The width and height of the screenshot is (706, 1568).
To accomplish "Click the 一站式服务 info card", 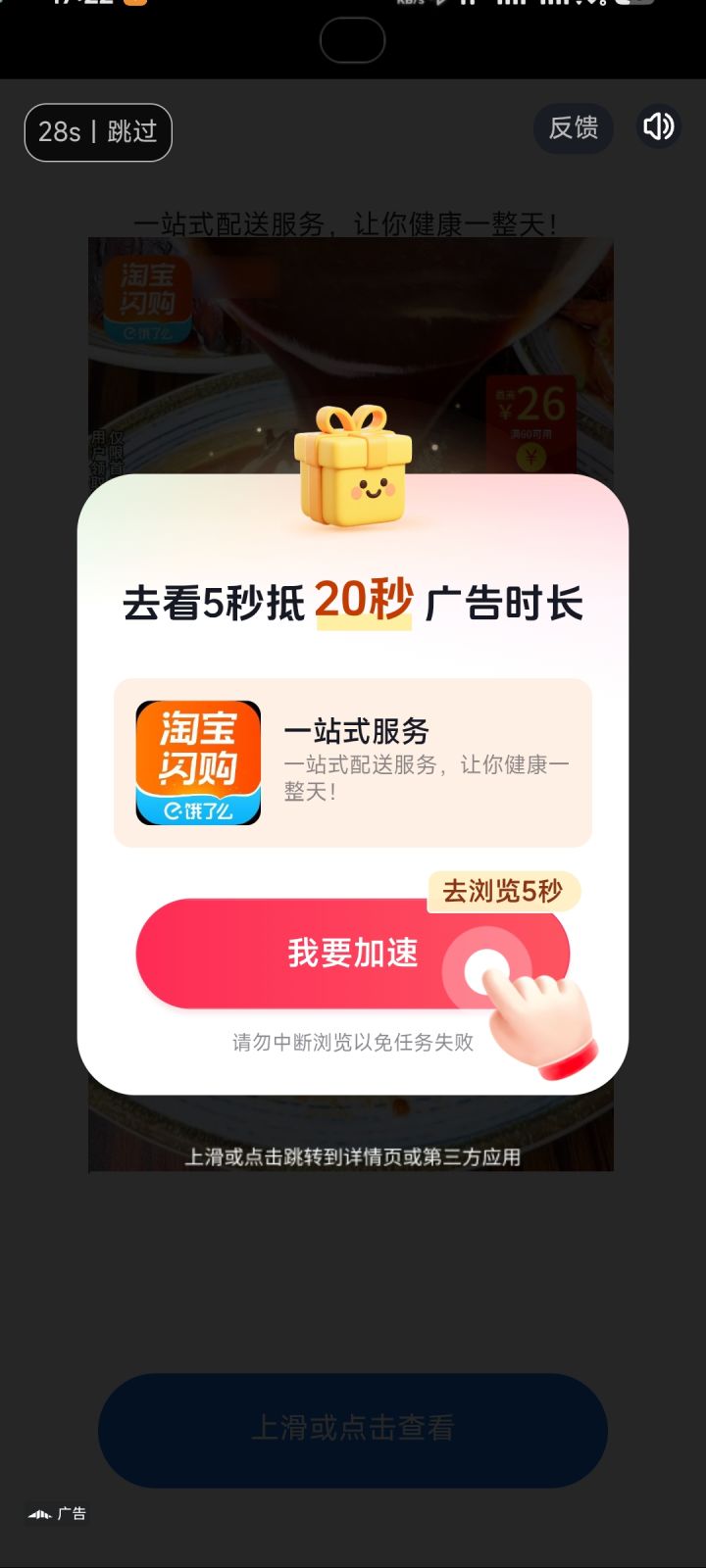I will click(353, 760).
